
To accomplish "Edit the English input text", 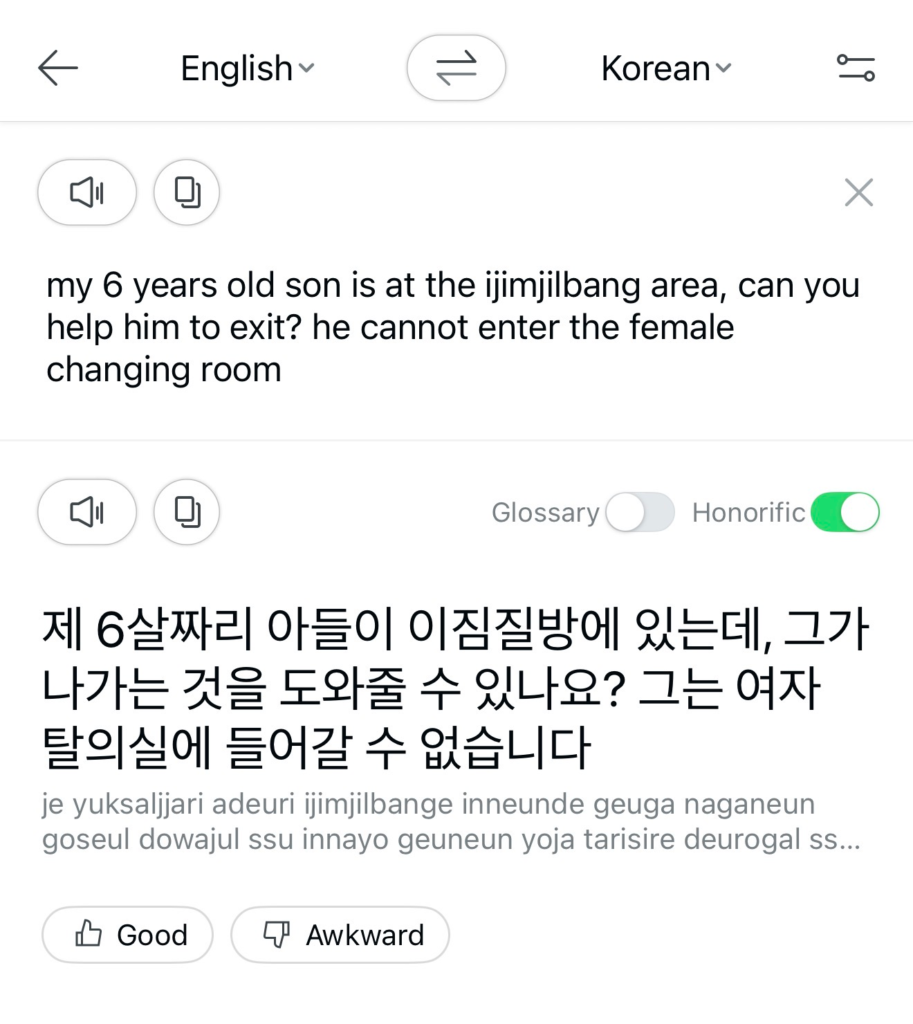I will coord(450,328).
